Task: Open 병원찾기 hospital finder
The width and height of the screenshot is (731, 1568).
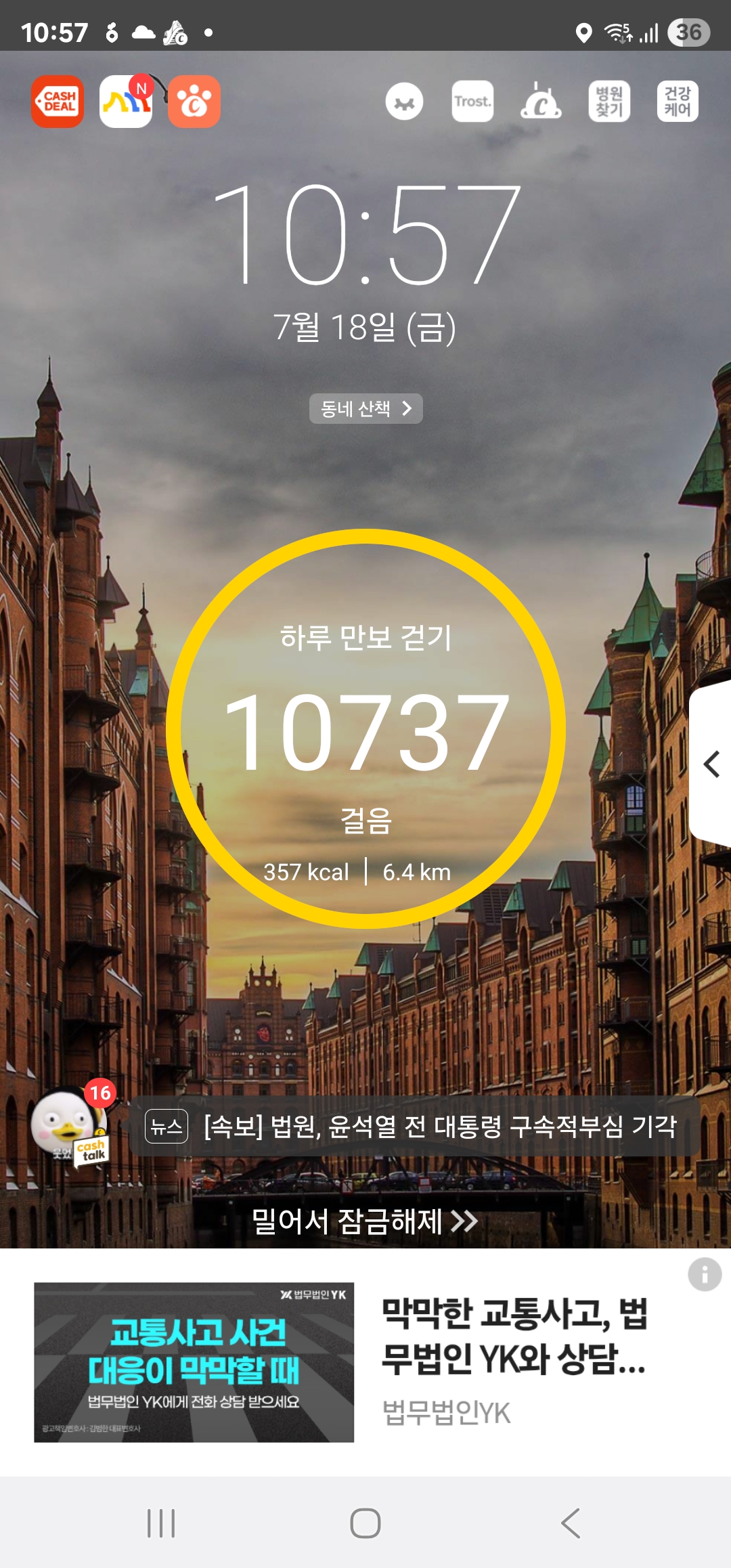Action: pyautogui.click(x=609, y=102)
